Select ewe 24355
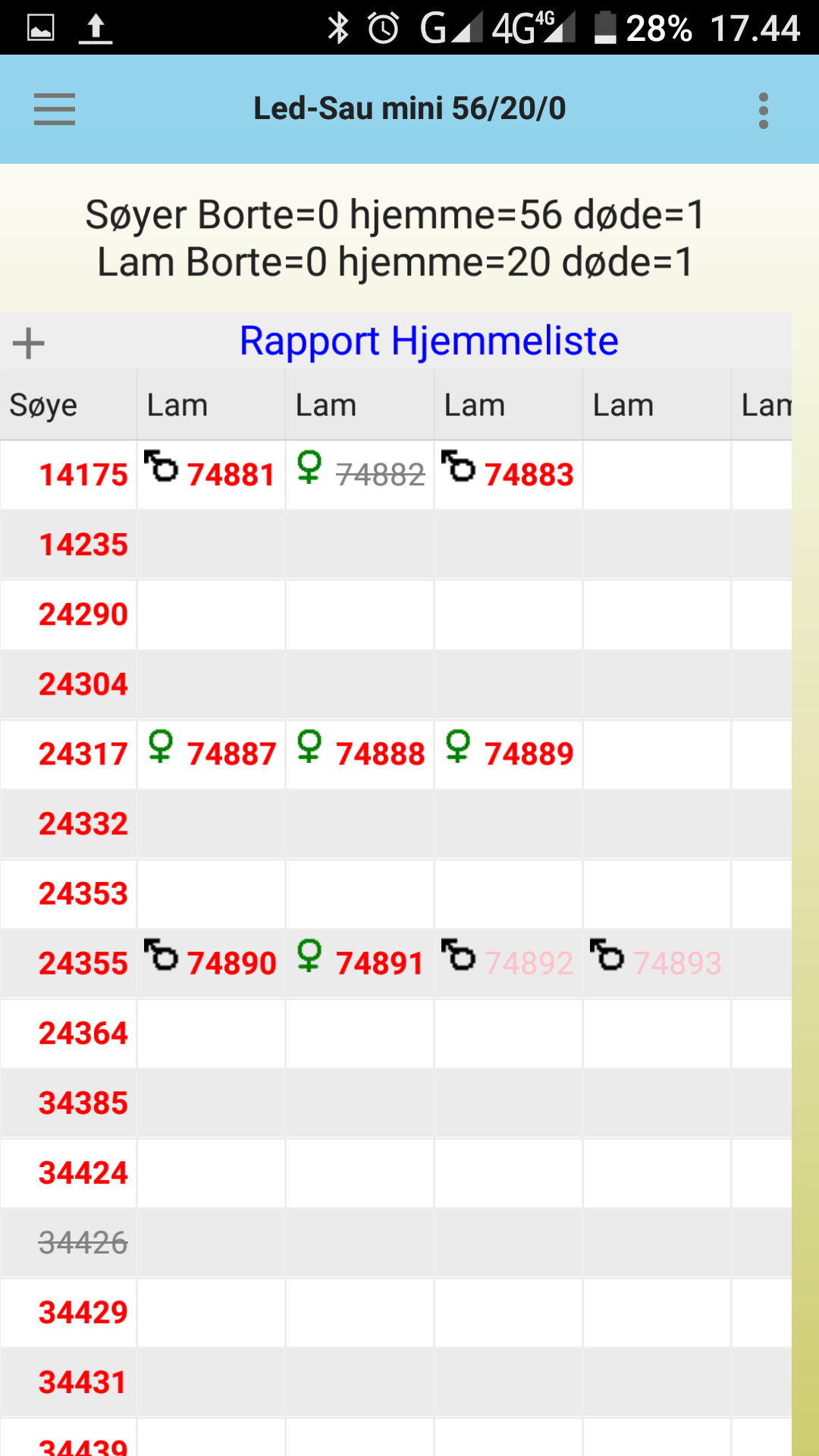 click(83, 964)
